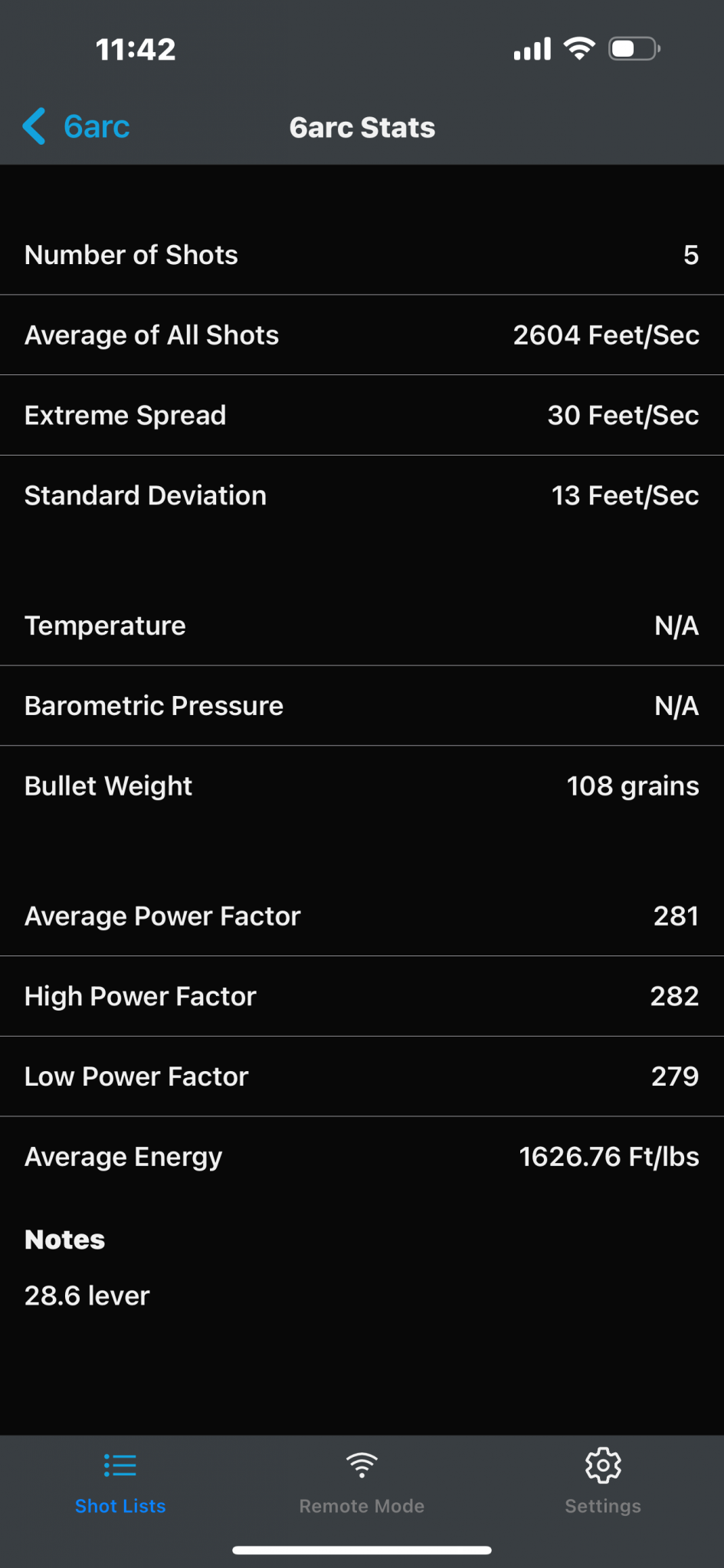Open the Shot Lists tab
Screen dimensions: 724x1568
pos(120,1482)
